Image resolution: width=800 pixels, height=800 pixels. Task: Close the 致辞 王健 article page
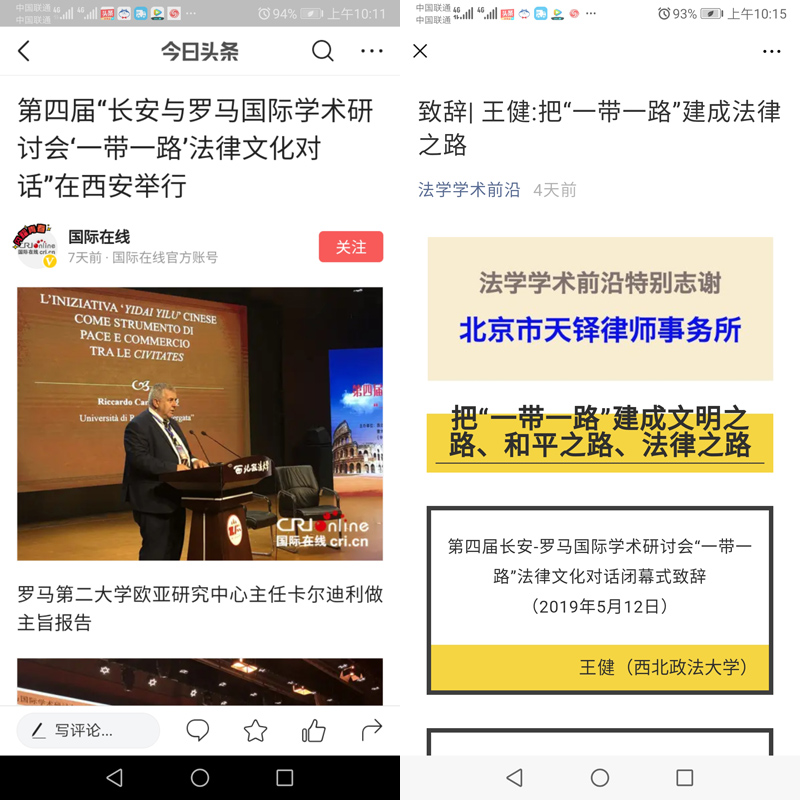(420, 51)
